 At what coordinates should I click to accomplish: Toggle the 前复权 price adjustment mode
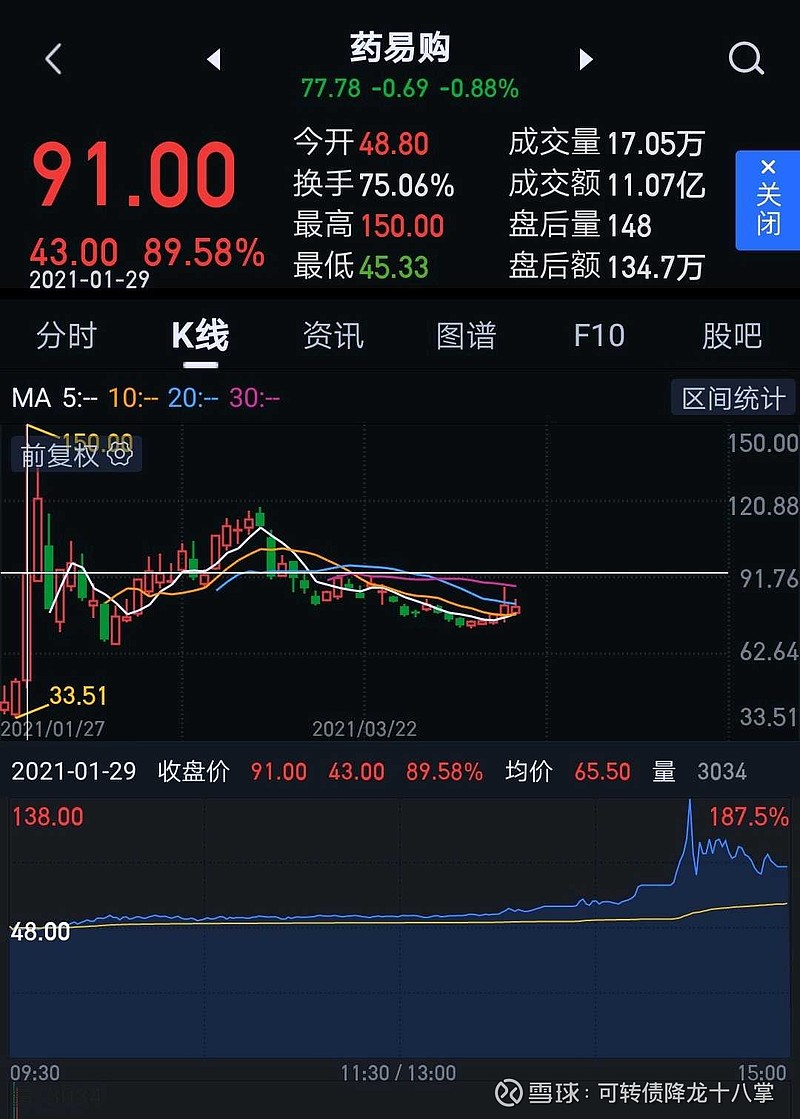coord(60,456)
